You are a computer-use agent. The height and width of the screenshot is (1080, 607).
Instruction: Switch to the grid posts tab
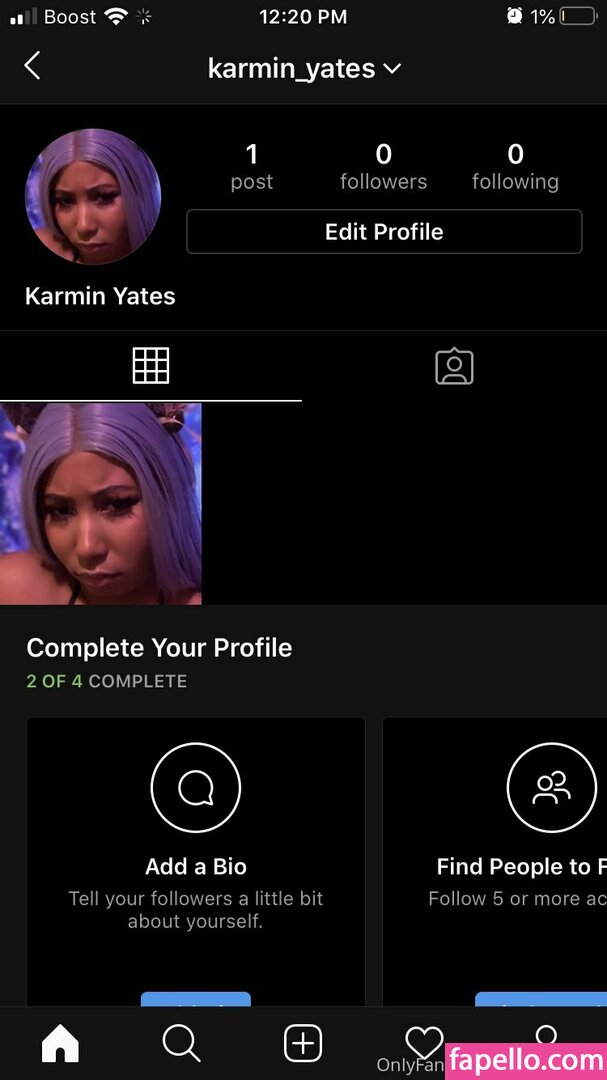[x=151, y=366]
